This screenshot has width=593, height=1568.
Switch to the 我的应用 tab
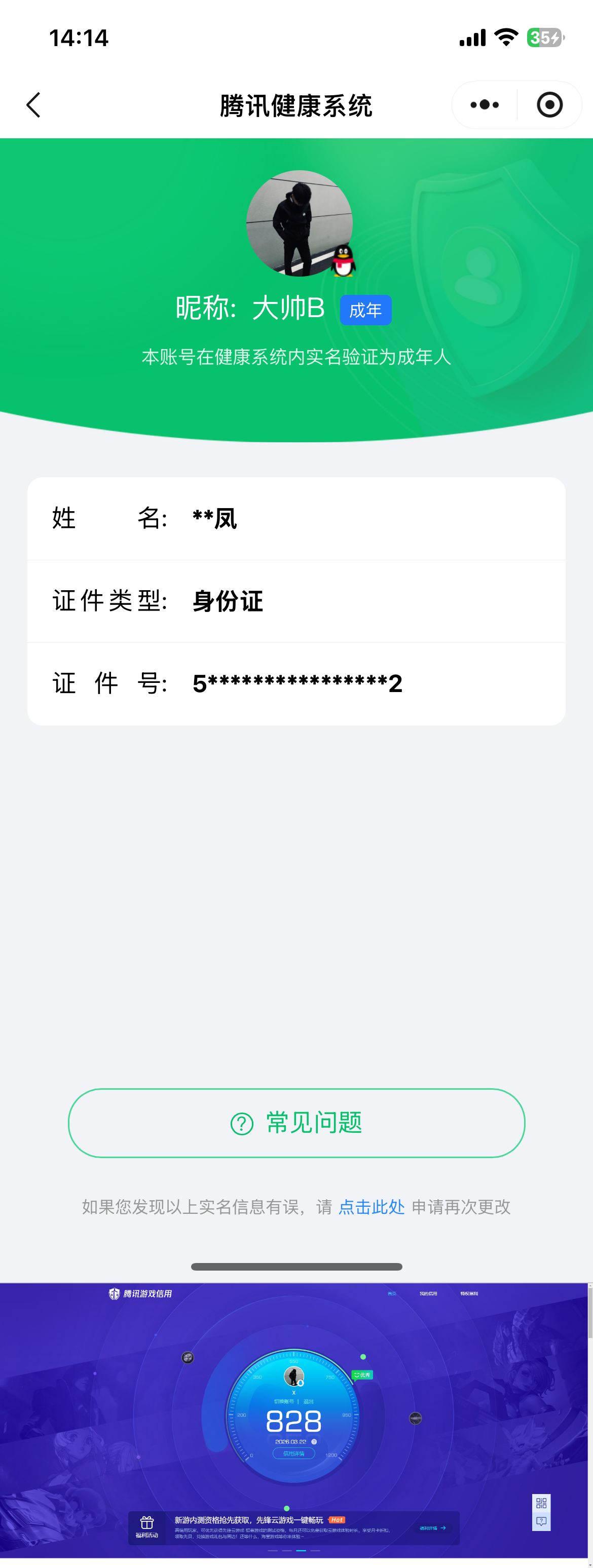tap(429, 1294)
